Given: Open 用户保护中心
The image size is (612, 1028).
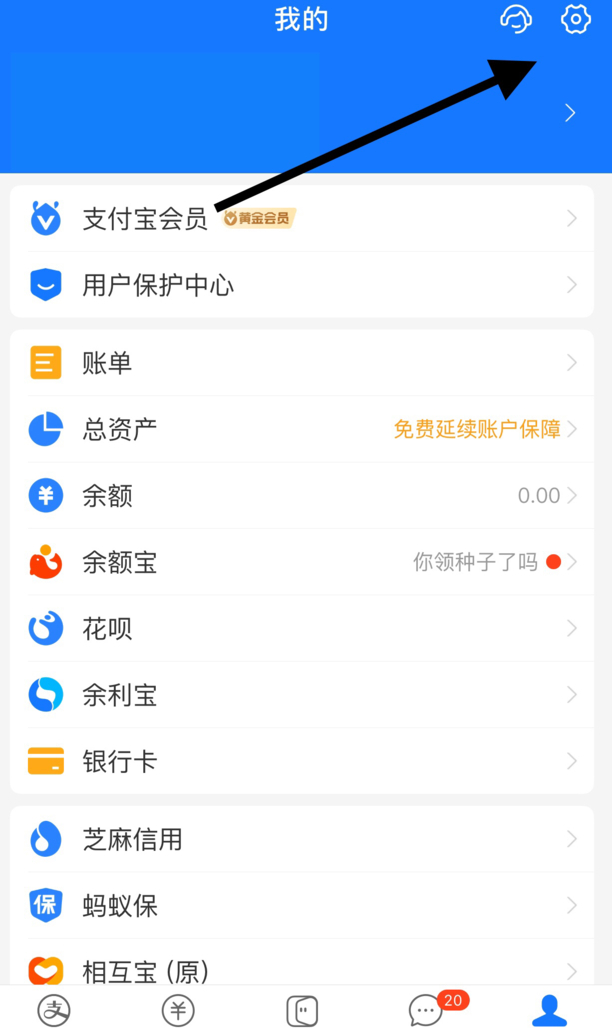Looking at the screenshot, I should tap(302, 285).
